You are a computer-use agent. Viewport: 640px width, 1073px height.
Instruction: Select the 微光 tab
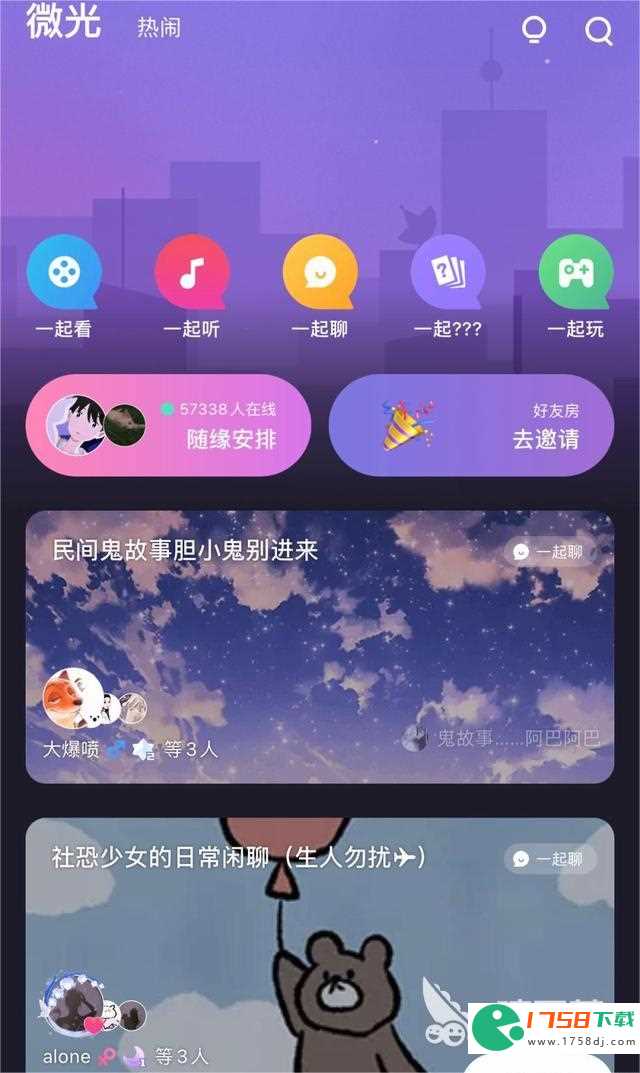pos(64,22)
